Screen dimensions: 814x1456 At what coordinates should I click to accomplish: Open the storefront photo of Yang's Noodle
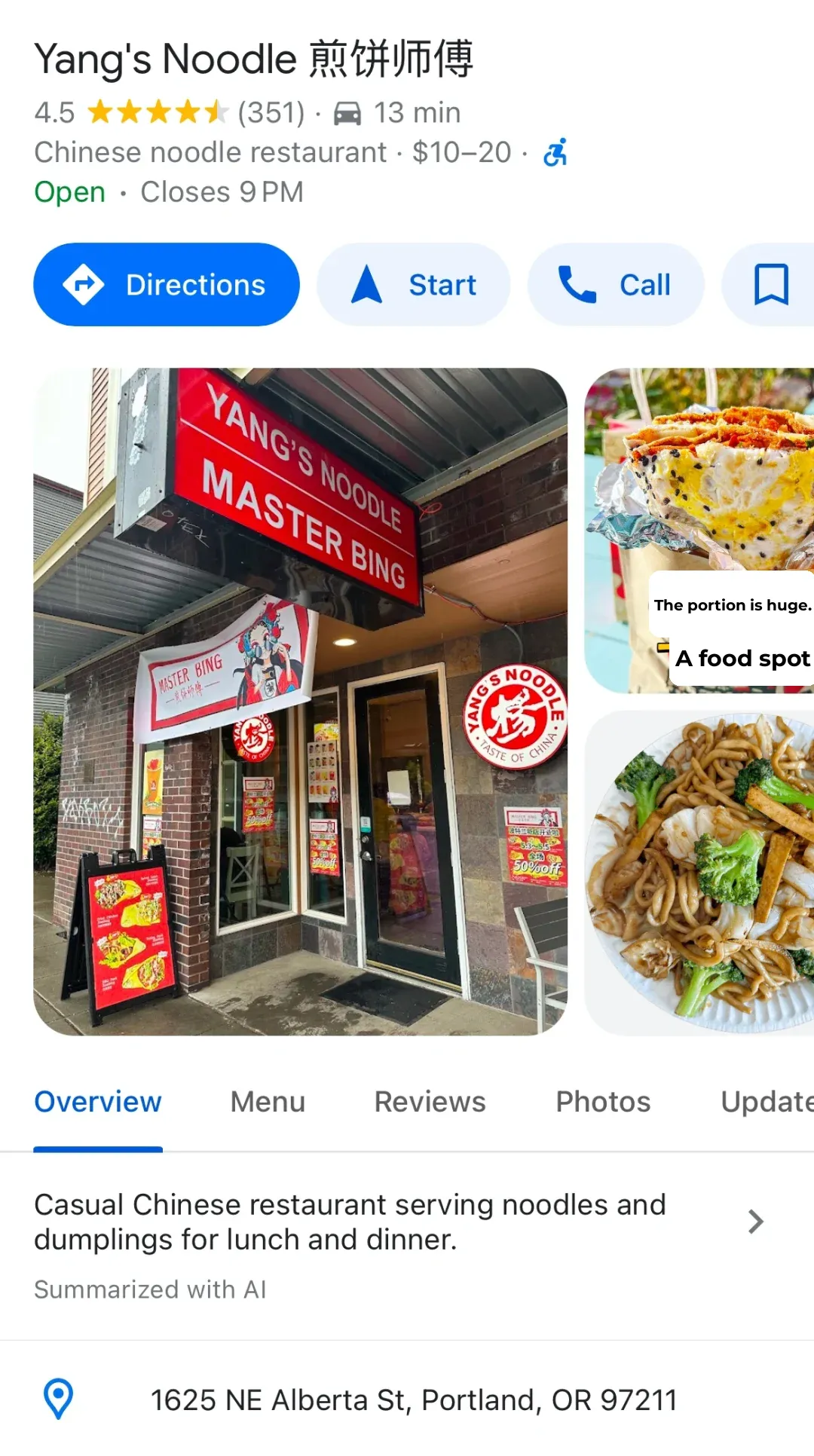click(300, 701)
